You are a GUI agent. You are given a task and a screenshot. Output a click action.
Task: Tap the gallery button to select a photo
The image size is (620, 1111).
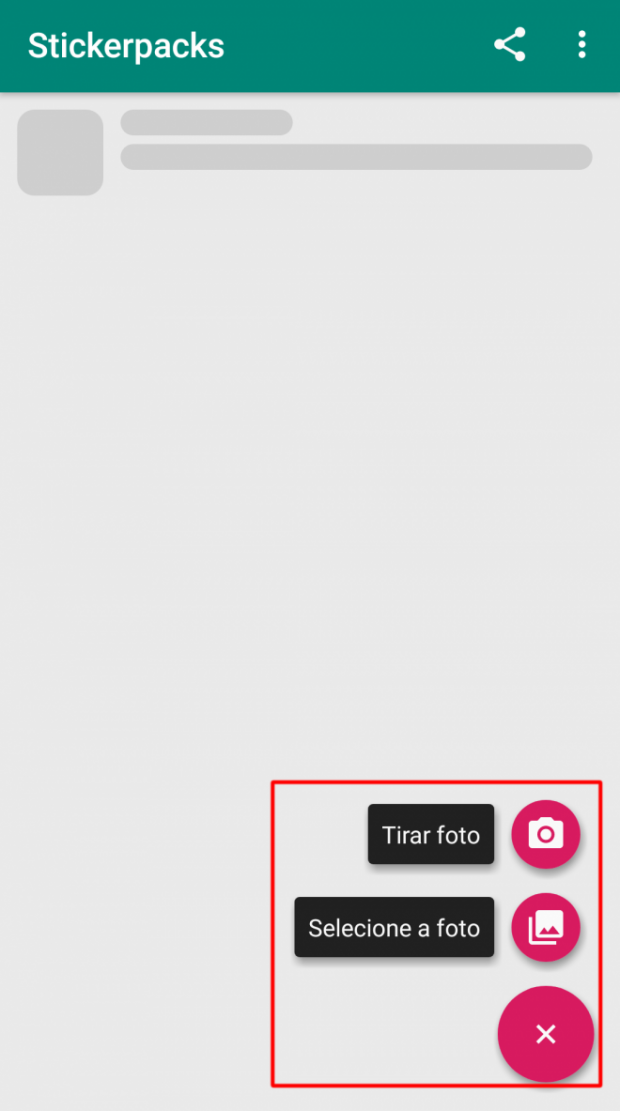545,927
